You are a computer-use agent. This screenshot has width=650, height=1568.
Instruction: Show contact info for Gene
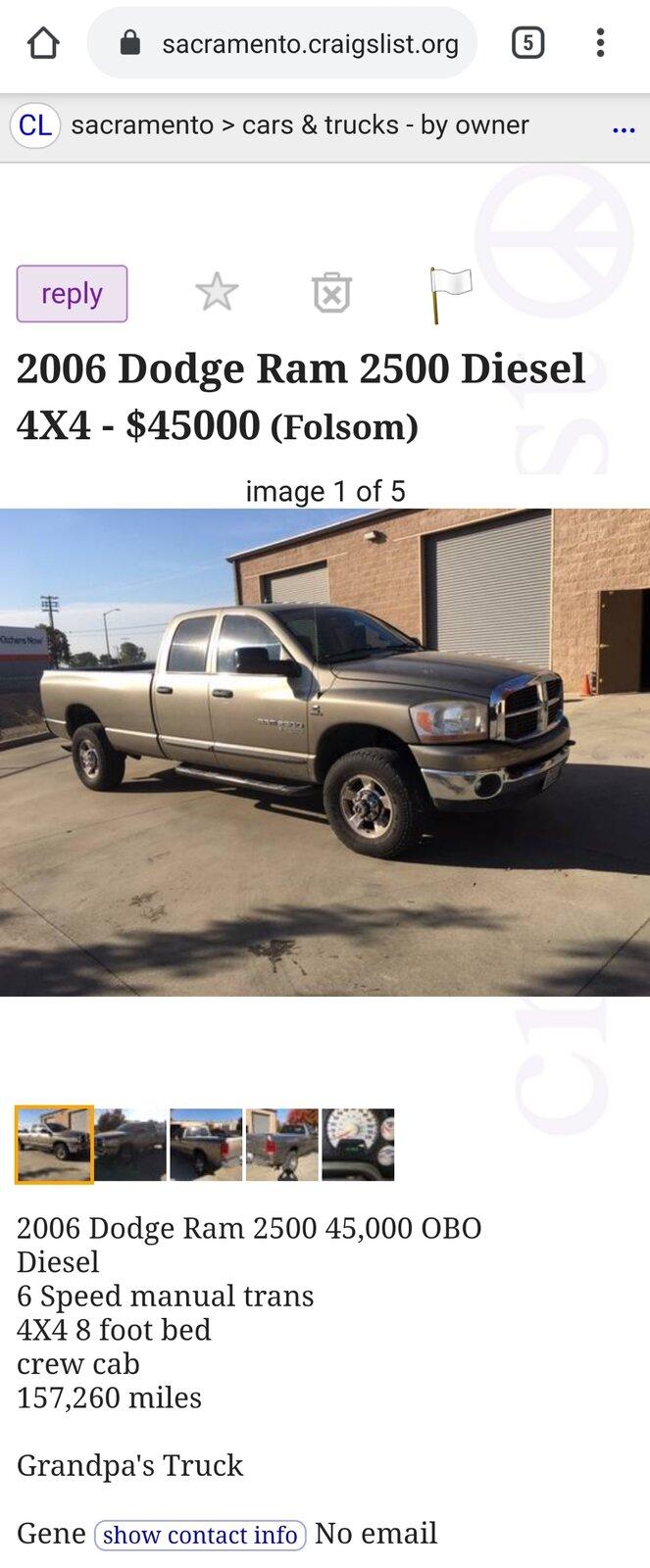[x=200, y=1535]
